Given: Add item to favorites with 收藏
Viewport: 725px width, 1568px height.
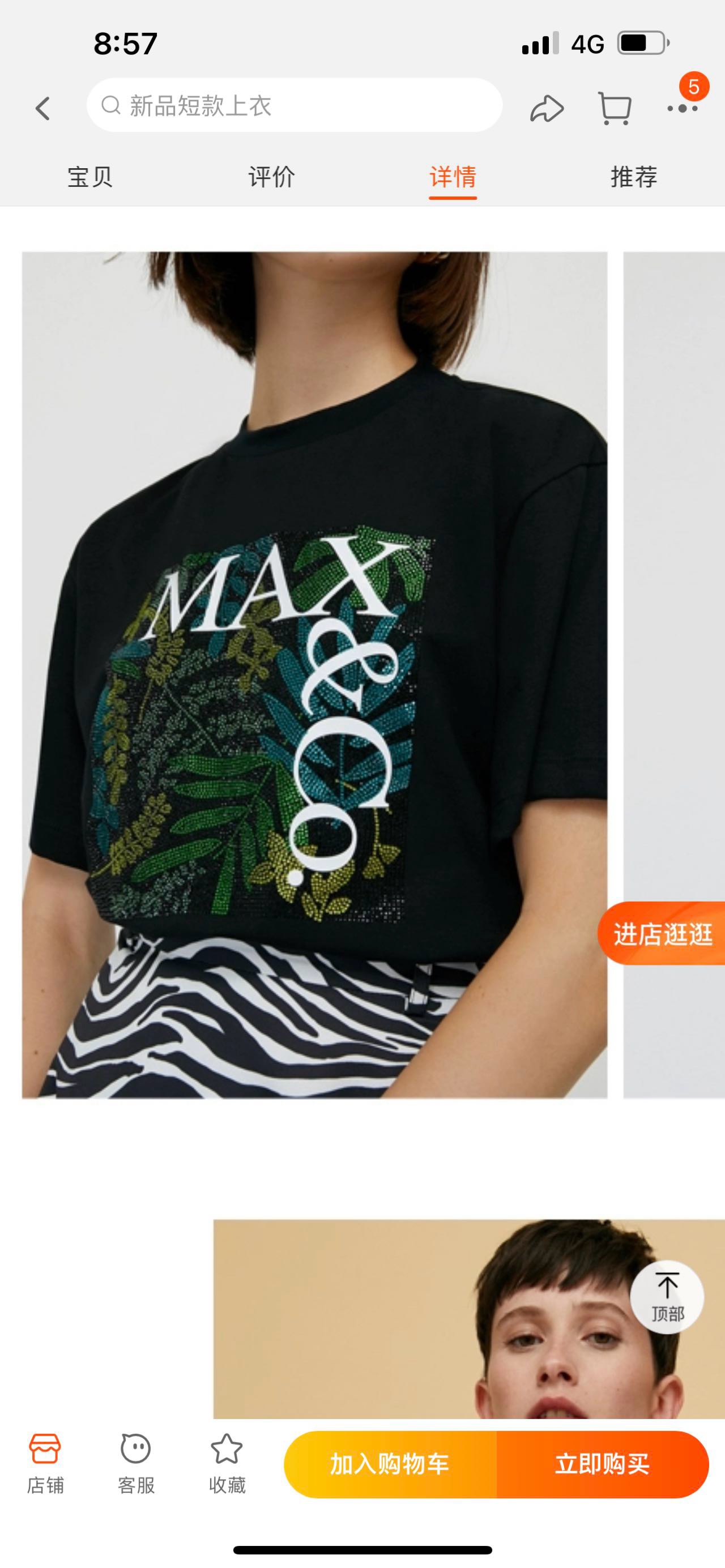Looking at the screenshot, I should 227,1462.
